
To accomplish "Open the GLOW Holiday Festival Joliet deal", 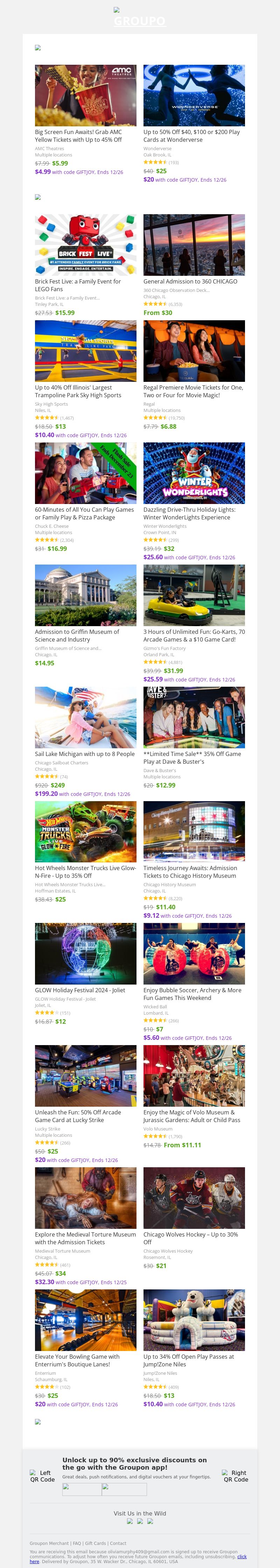I will [x=85, y=953].
